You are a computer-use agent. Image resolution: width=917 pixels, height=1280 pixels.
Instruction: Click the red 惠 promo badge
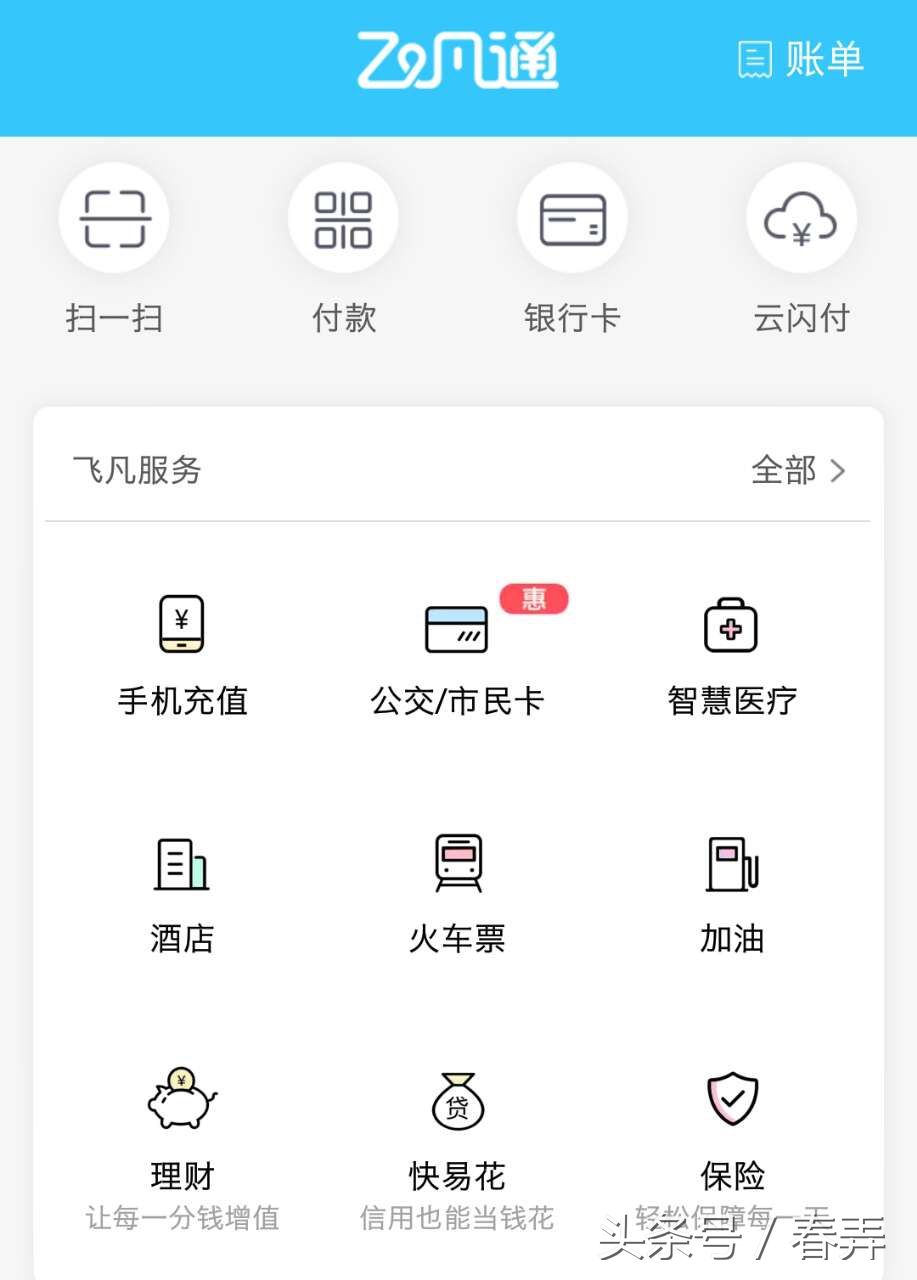click(x=533, y=599)
